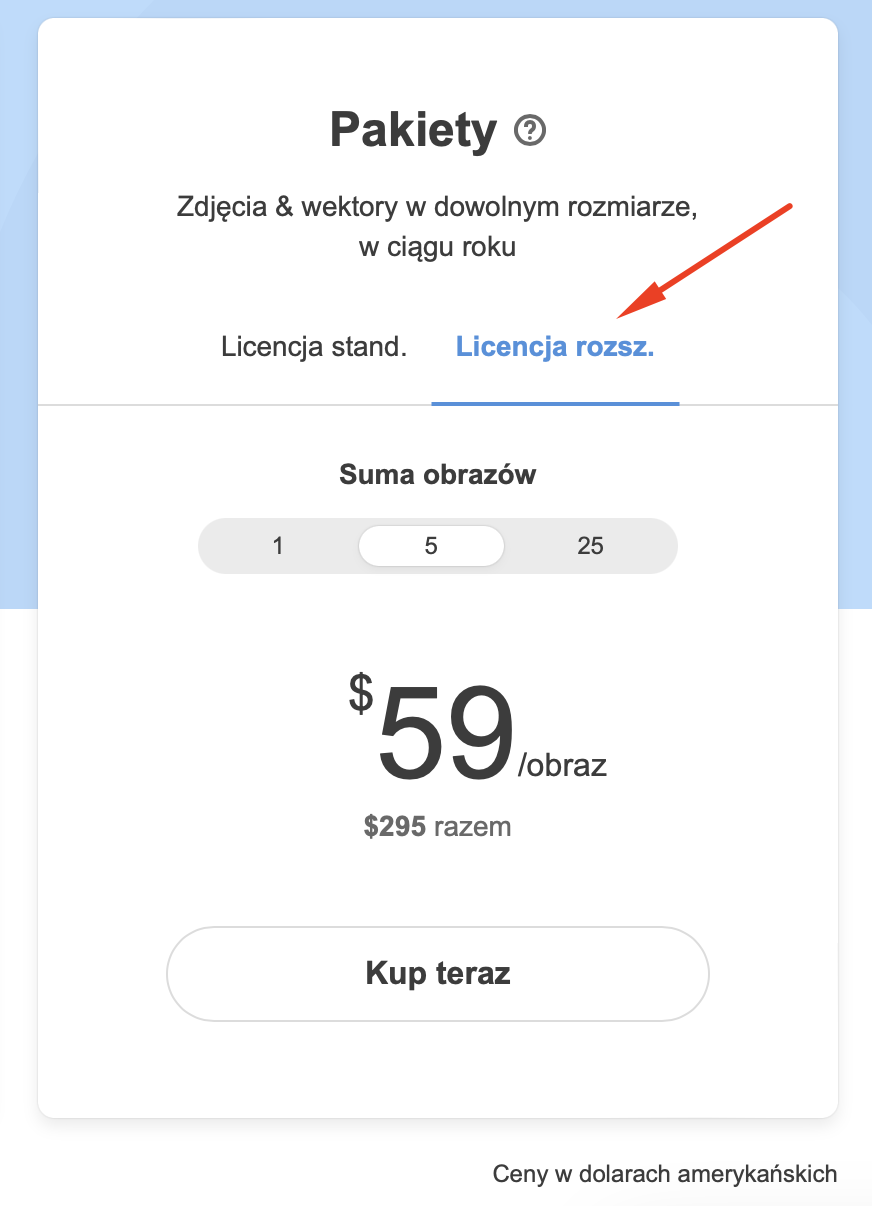Click the $295 razem total price

click(437, 827)
